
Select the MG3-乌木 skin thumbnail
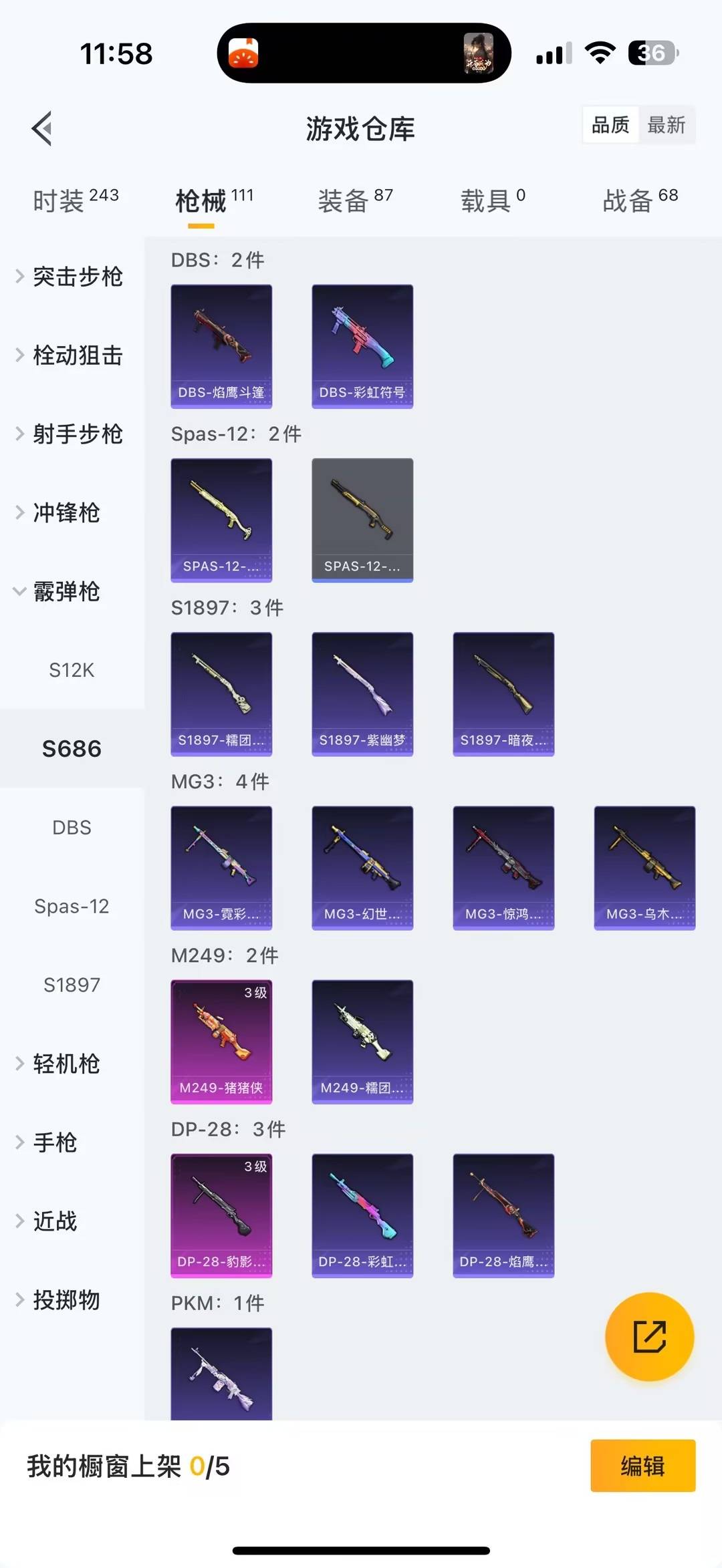point(644,867)
